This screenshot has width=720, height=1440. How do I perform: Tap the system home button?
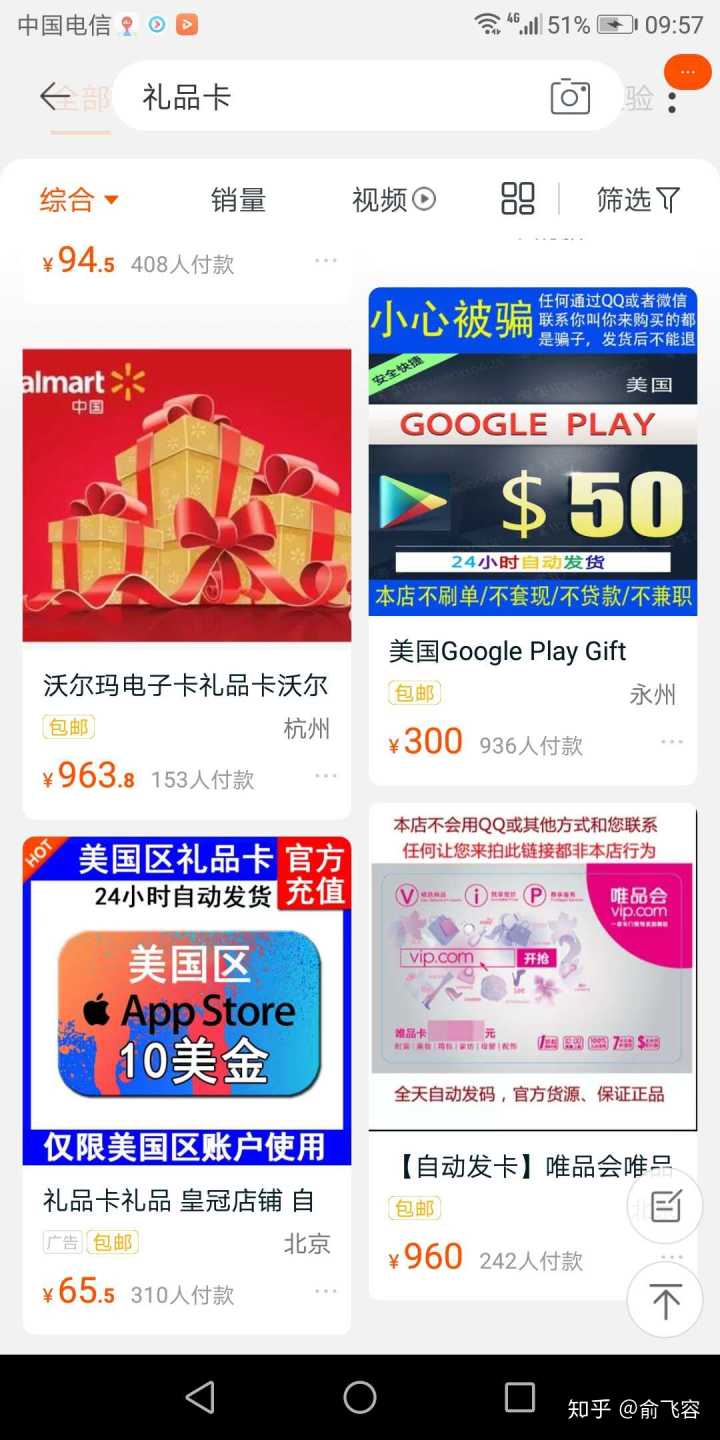click(360, 1397)
